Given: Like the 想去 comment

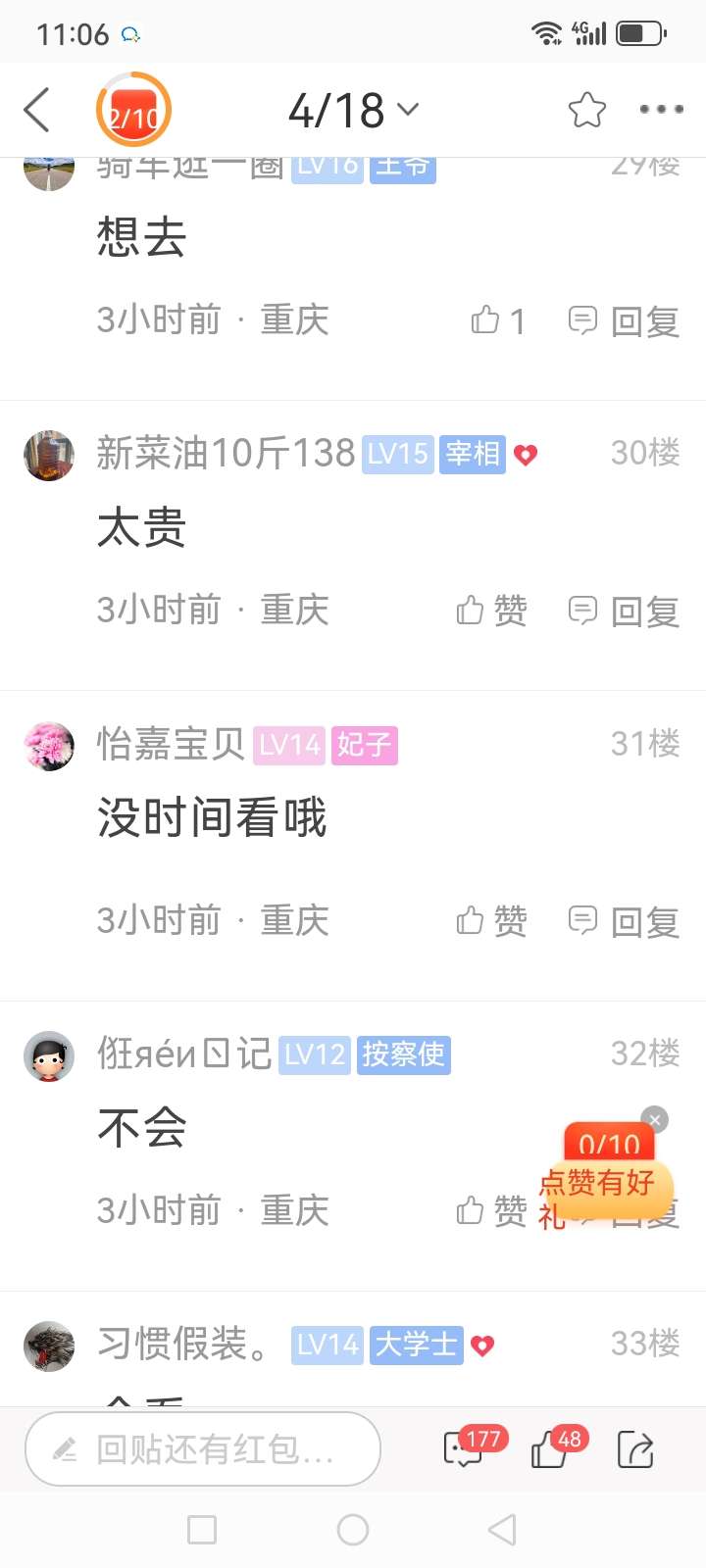Looking at the screenshot, I should click(x=498, y=320).
